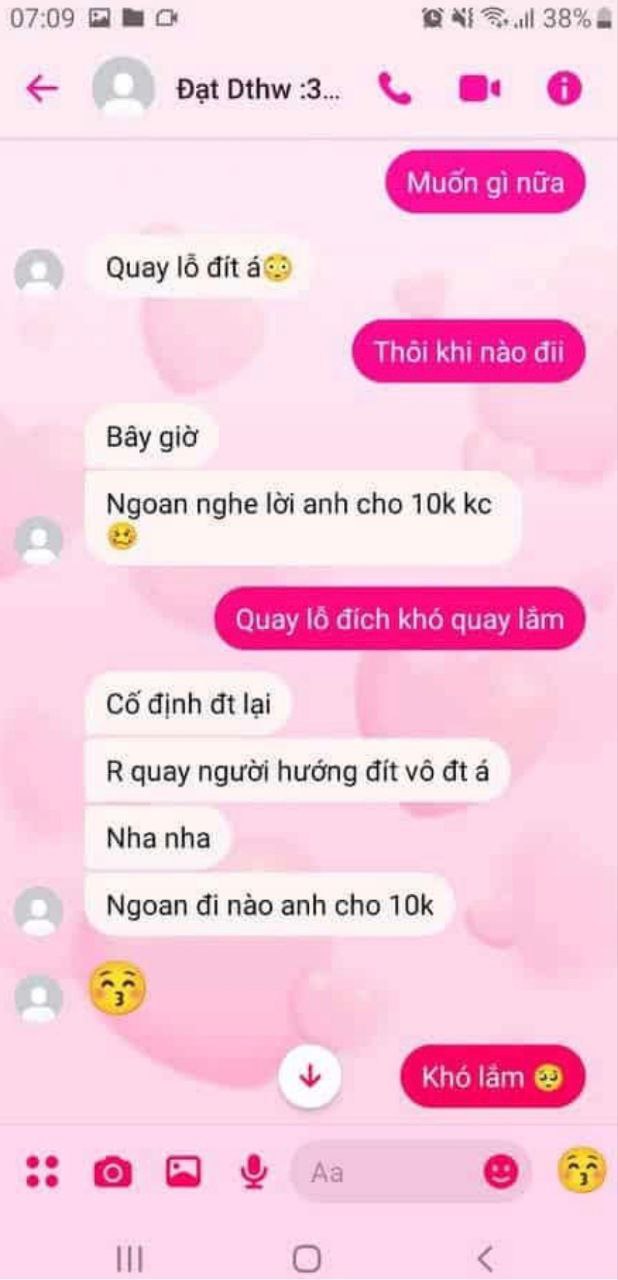Open conversation info

pyautogui.click(x=564, y=89)
